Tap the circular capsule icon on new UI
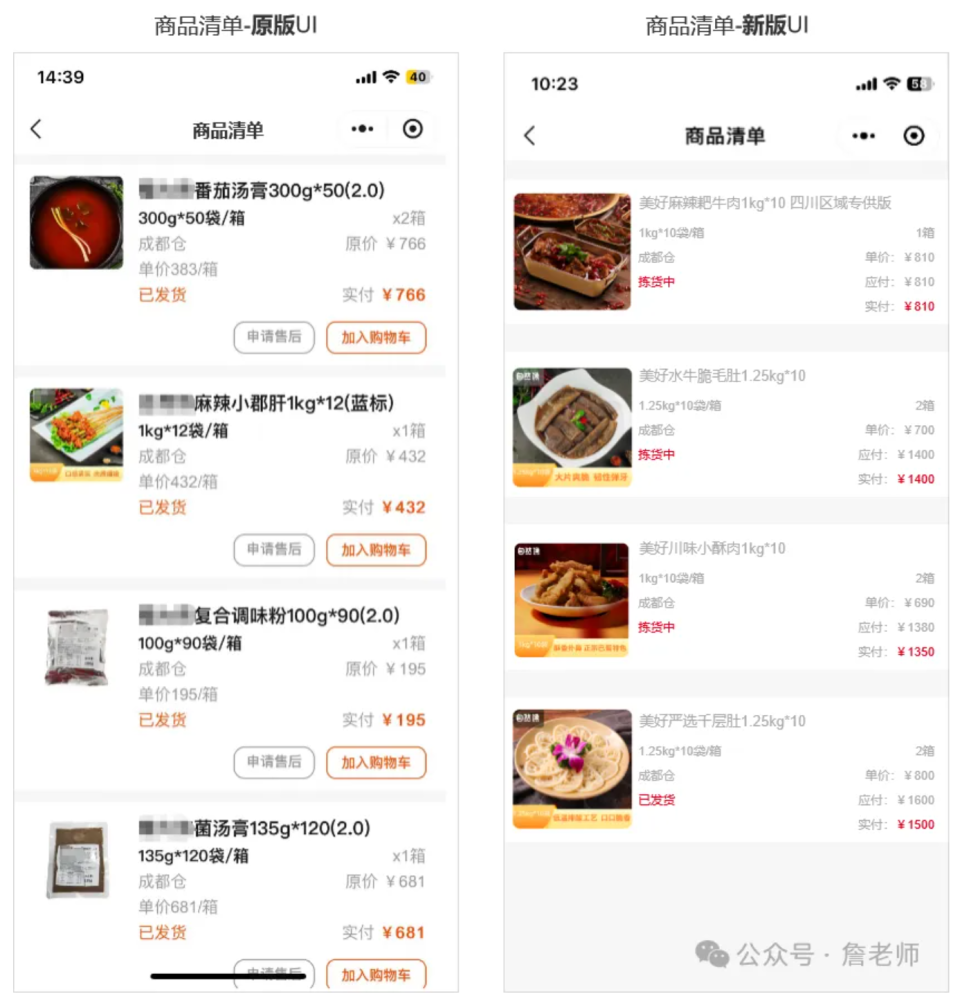Screen dimensions: 960x1003 tap(912, 136)
